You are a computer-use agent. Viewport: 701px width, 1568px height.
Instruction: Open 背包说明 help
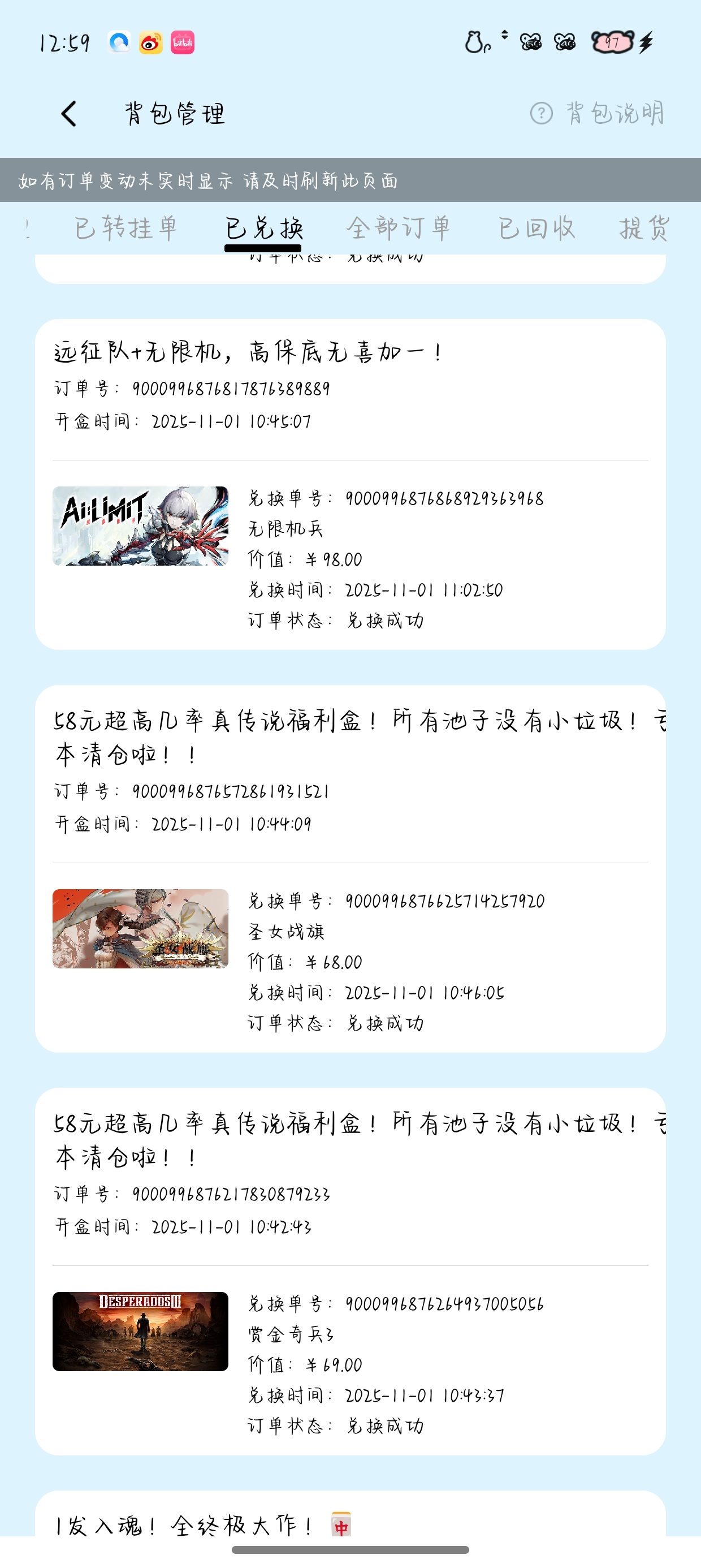(x=598, y=113)
